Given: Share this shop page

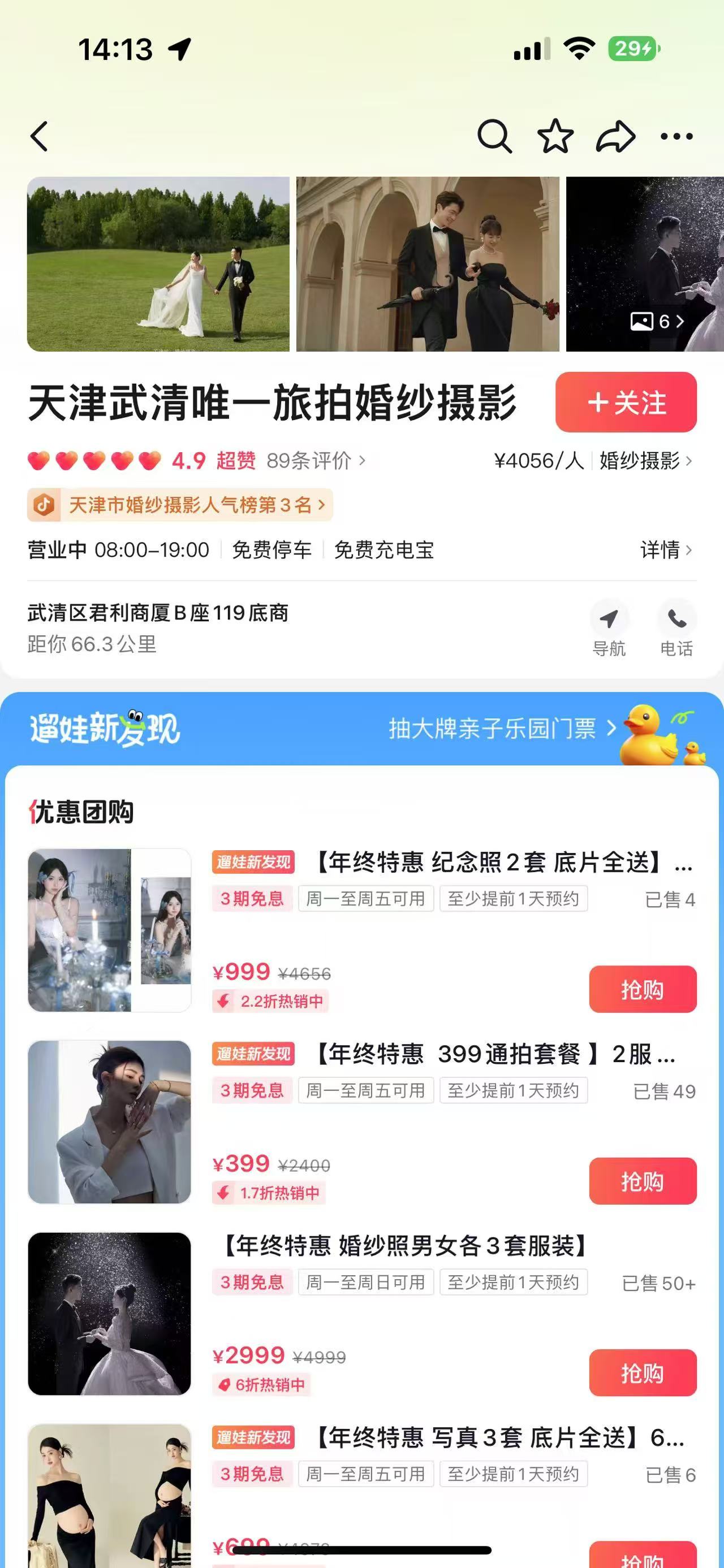Looking at the screenshot, I should click(x=615, y=136).
